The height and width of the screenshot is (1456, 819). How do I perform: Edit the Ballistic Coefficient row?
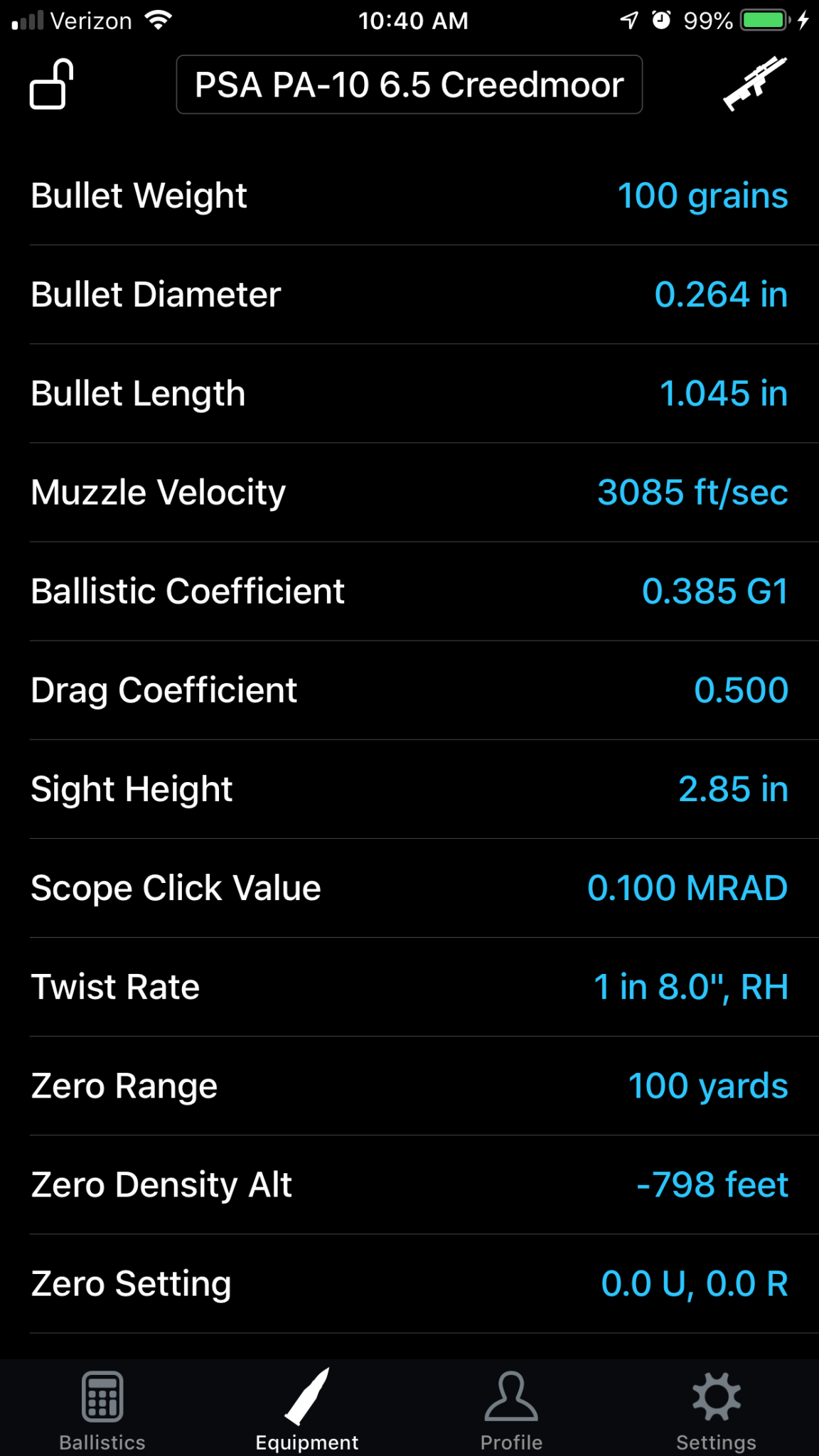point(409,591)
